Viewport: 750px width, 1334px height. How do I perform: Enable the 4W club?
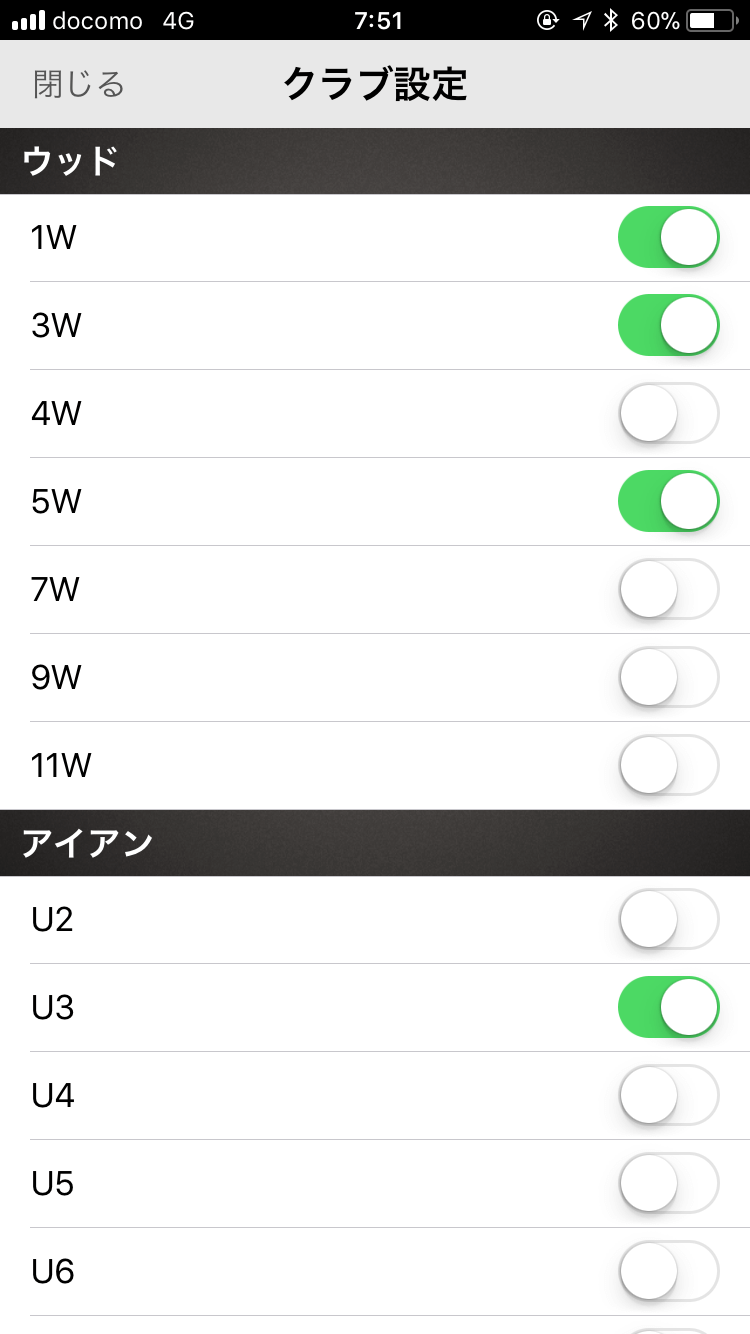coord(669,413)
